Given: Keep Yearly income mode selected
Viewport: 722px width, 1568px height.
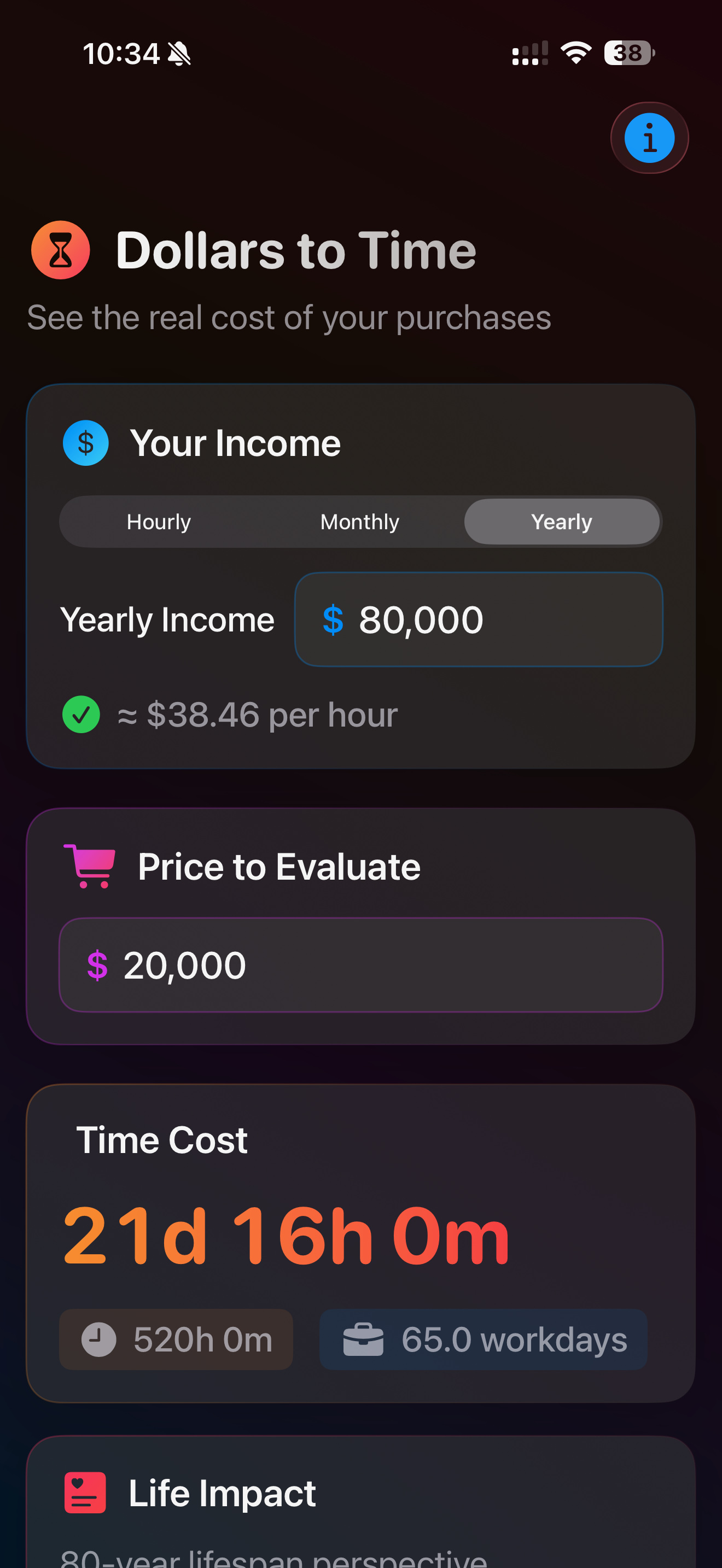Looking at the screenshot, I should coord(561,522).
